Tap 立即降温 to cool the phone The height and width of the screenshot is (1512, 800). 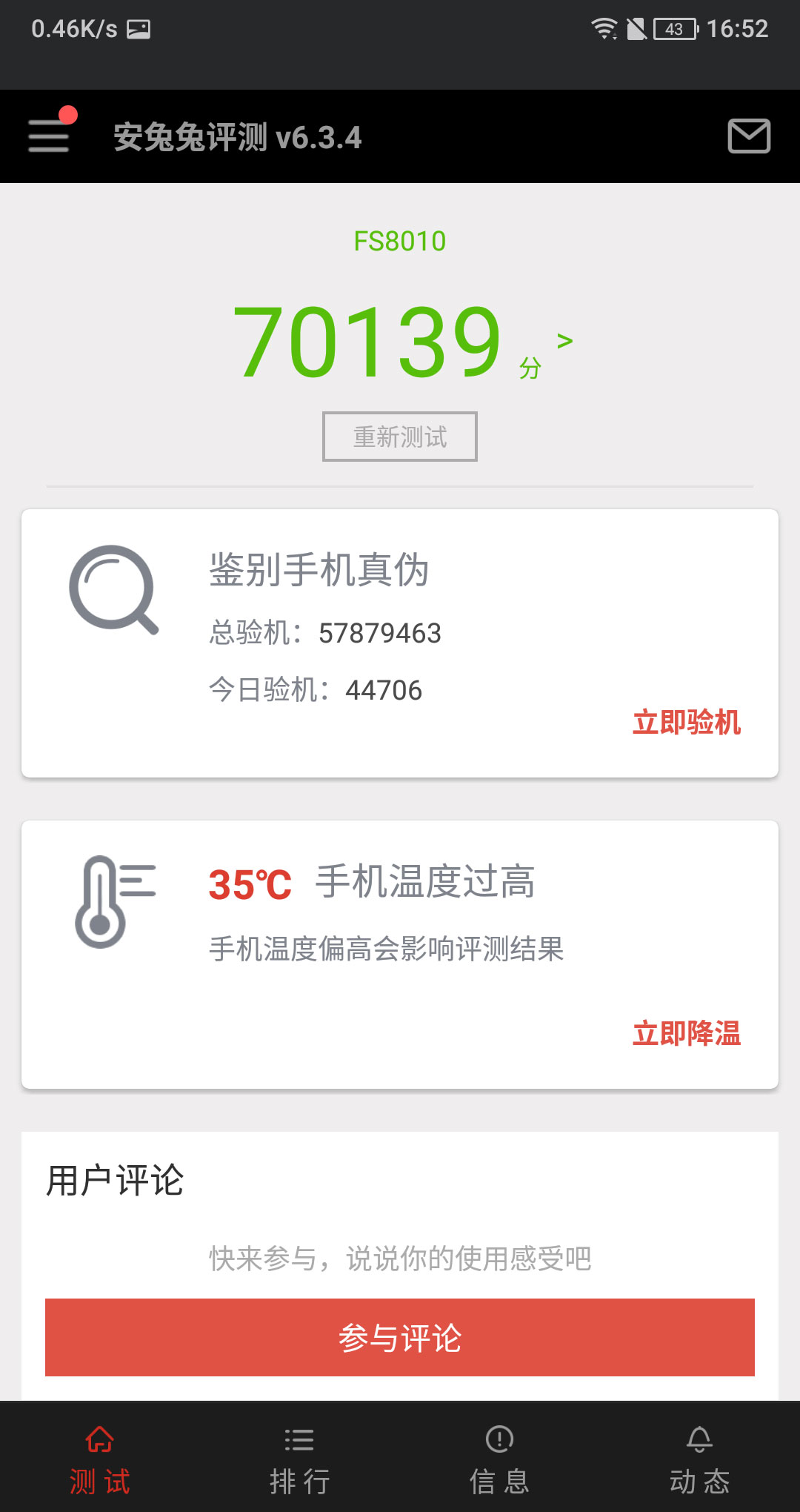click(x=687, y=1033)
